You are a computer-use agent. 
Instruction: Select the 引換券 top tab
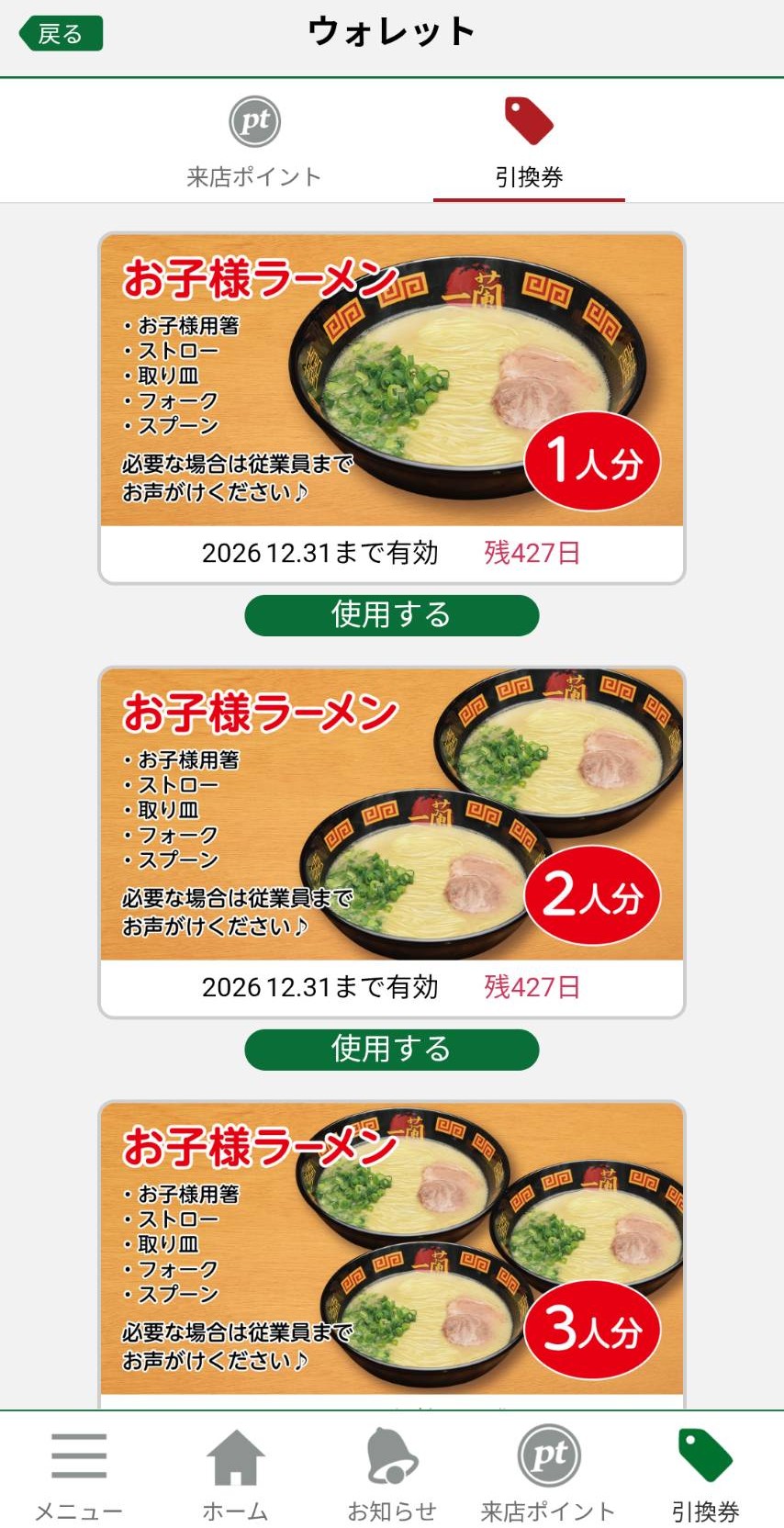[529, 141]
